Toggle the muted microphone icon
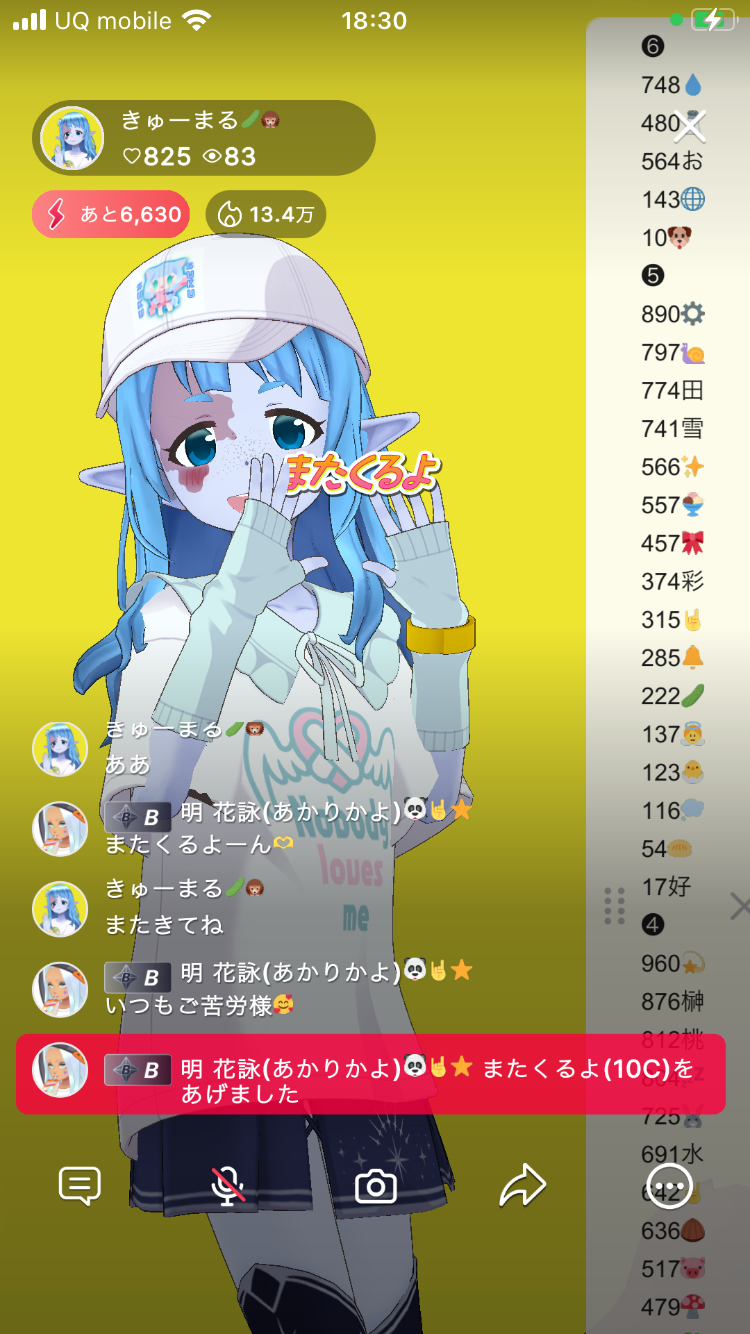 point(228,1187)
